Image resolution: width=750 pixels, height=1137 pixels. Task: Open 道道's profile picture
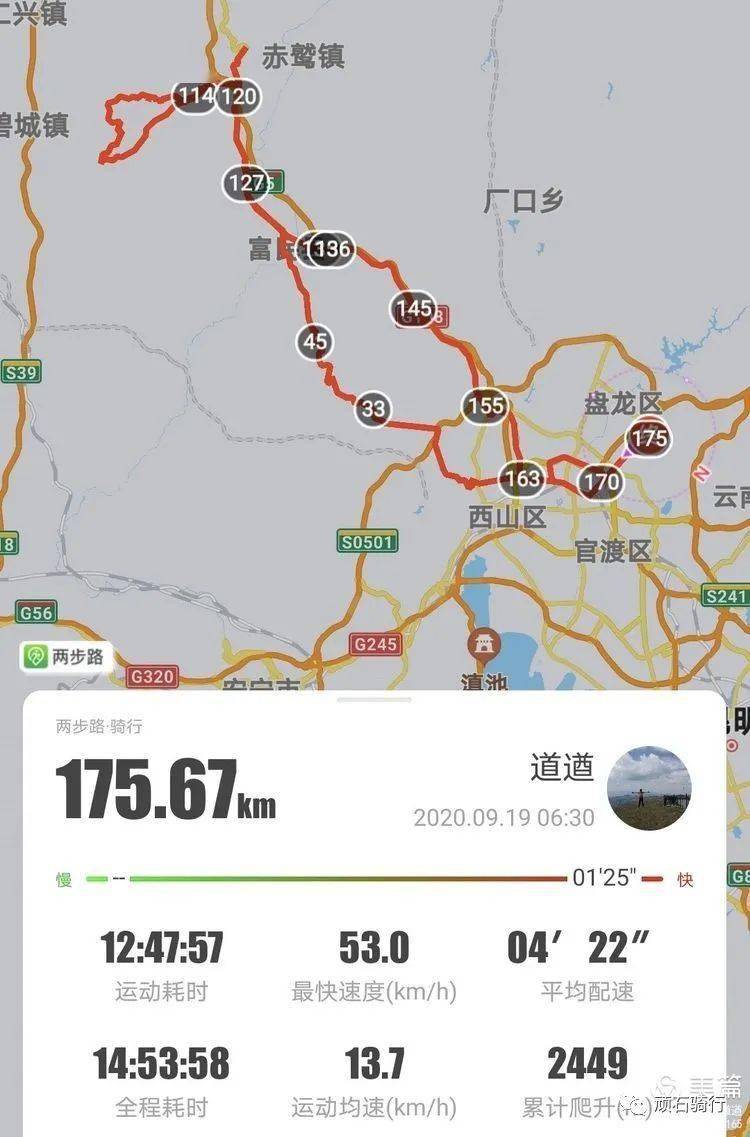click(x=648, y=788)
